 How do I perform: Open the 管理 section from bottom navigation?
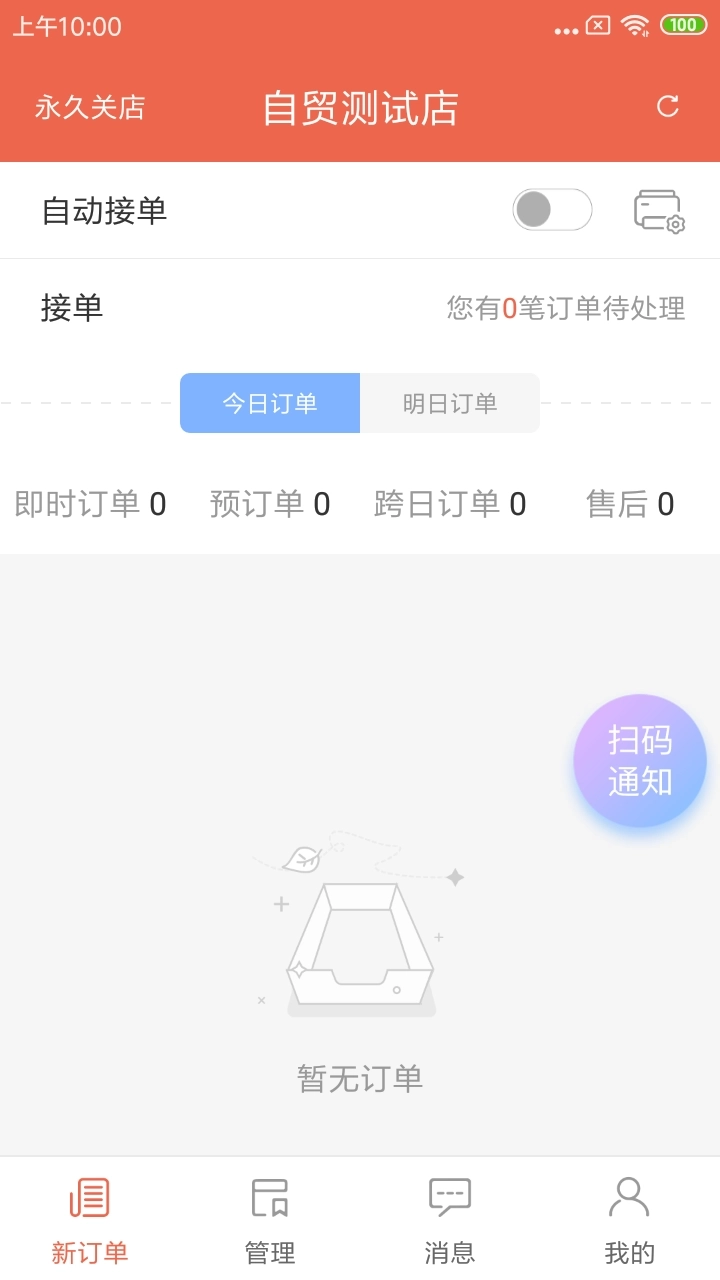(x=268, y=1213)
